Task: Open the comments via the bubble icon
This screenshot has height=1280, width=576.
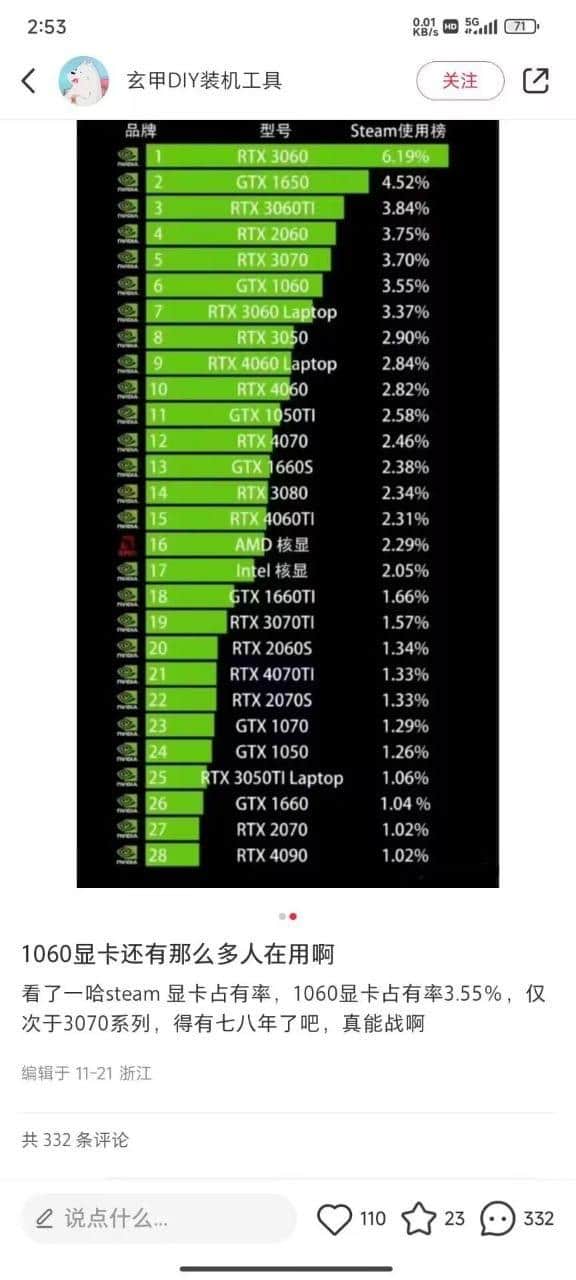Action: click(498, 1219)
